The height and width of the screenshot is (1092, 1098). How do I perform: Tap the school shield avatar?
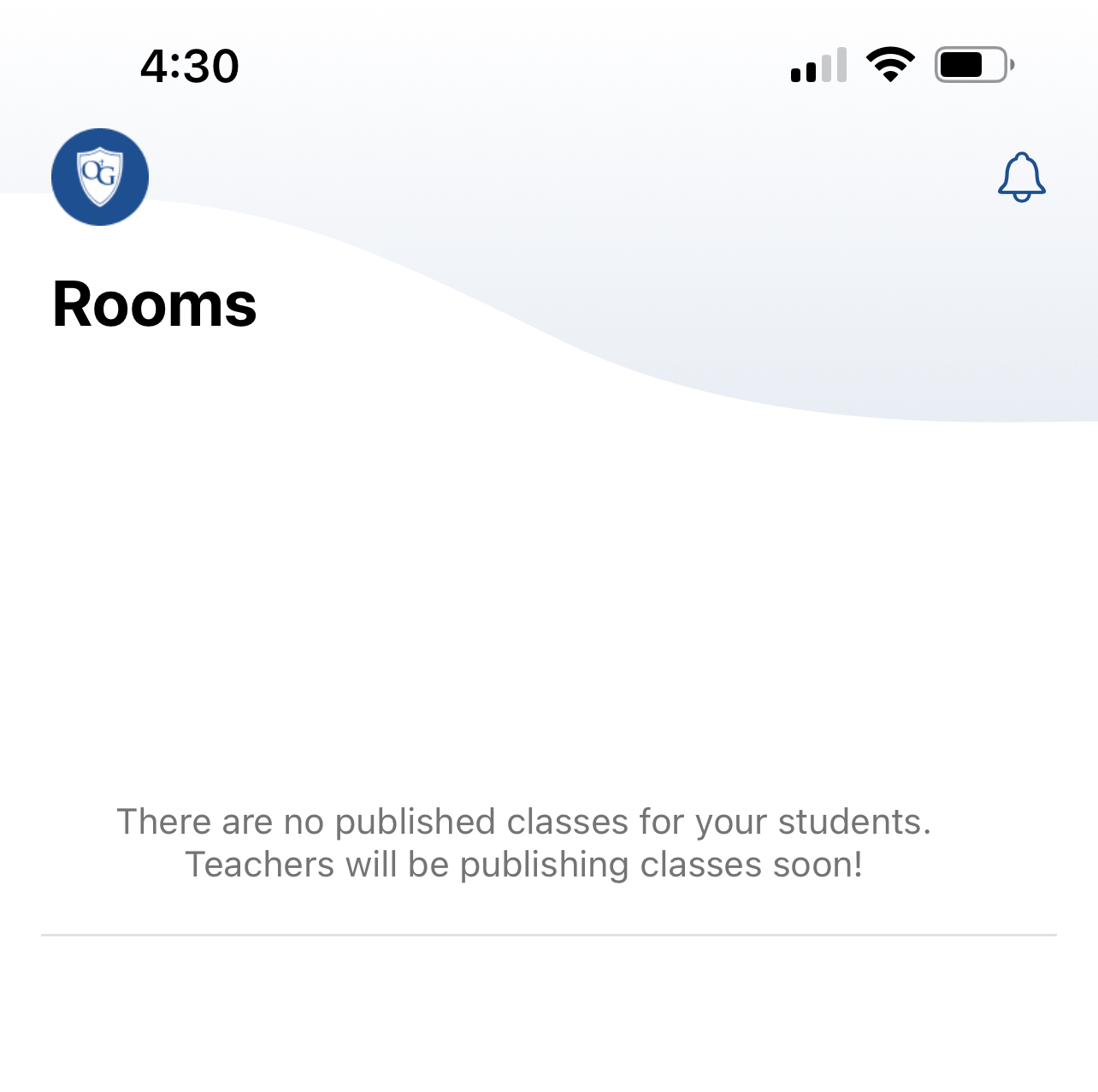(100, 177)
